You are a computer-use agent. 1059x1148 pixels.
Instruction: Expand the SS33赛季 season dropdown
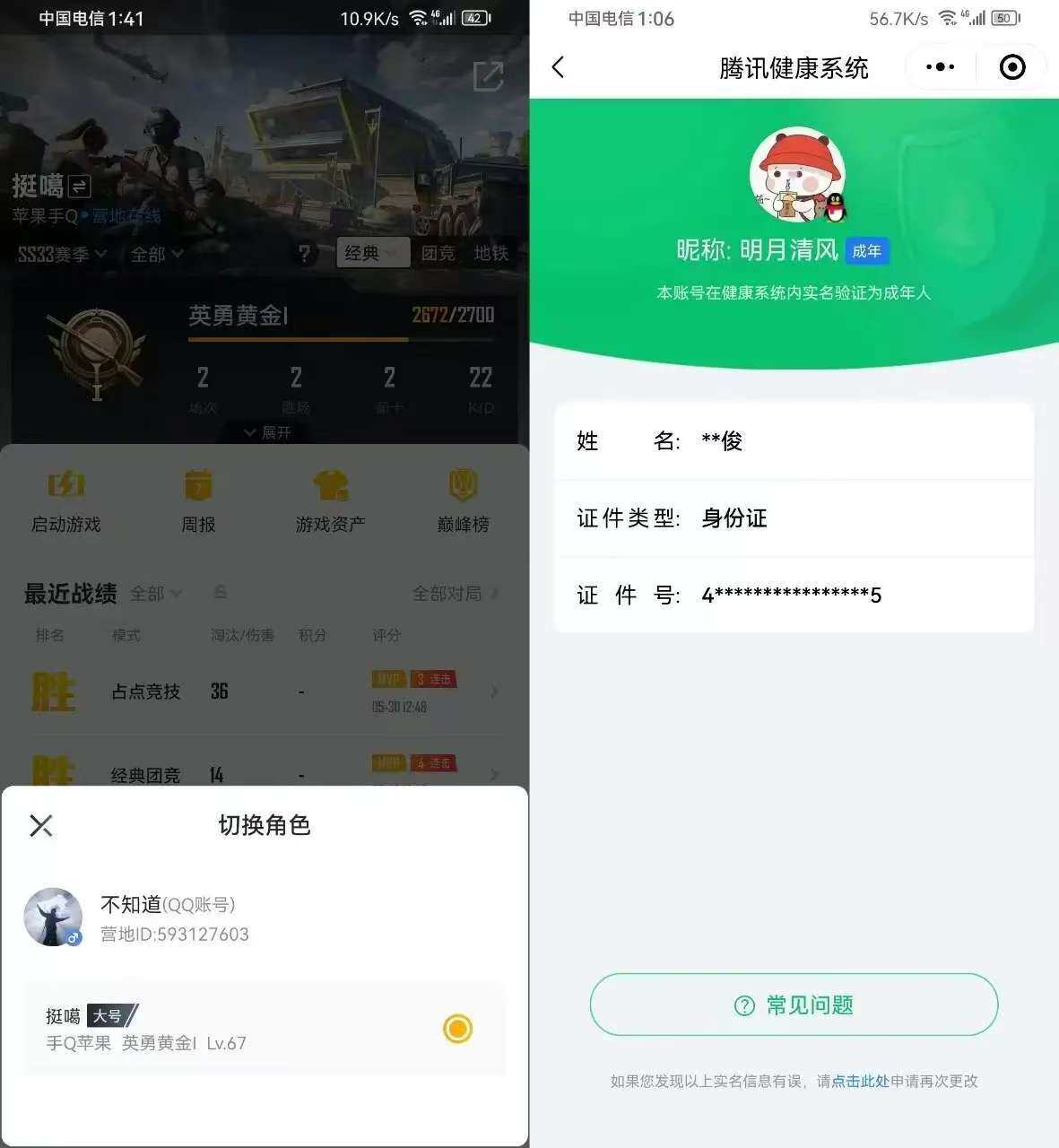point(61,254)
